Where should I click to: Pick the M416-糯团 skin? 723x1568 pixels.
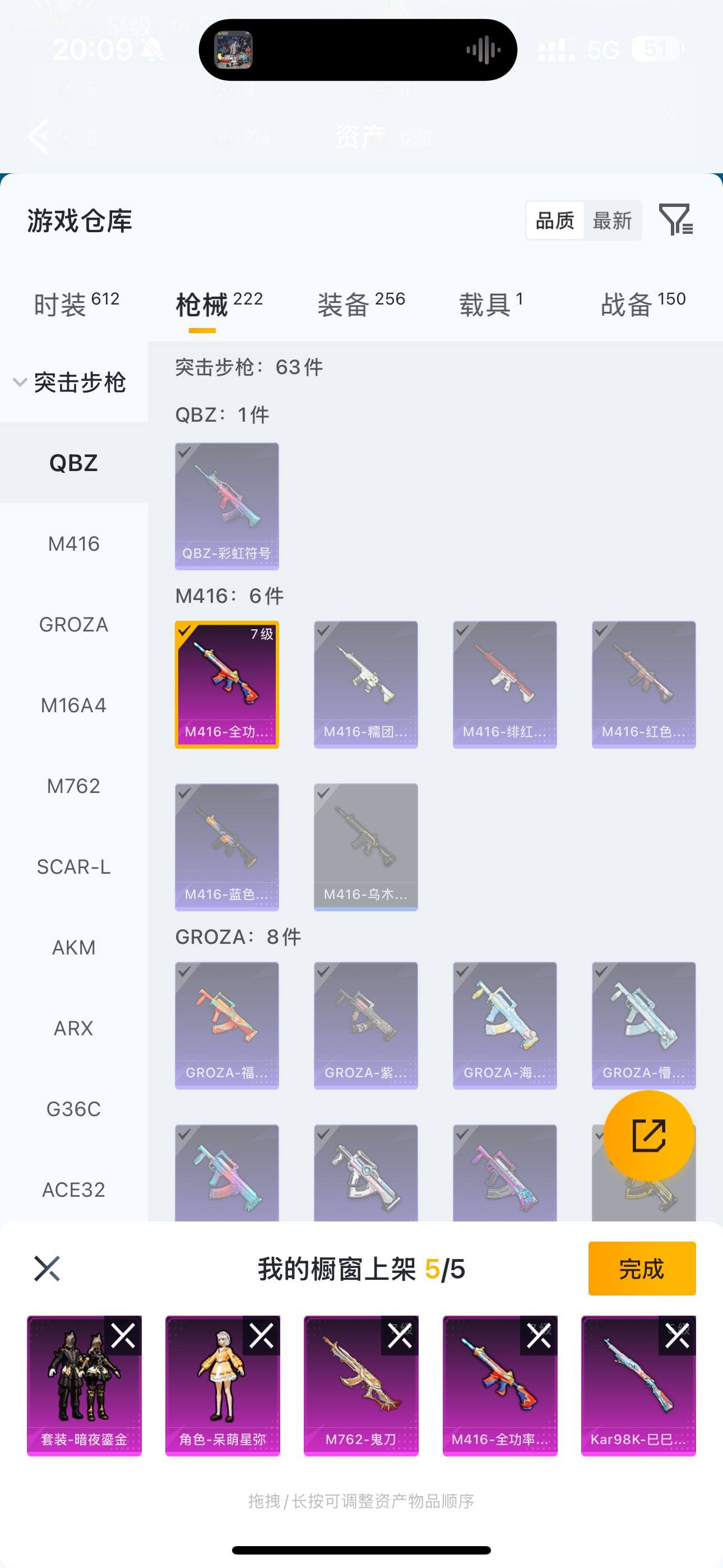point(366,684)
